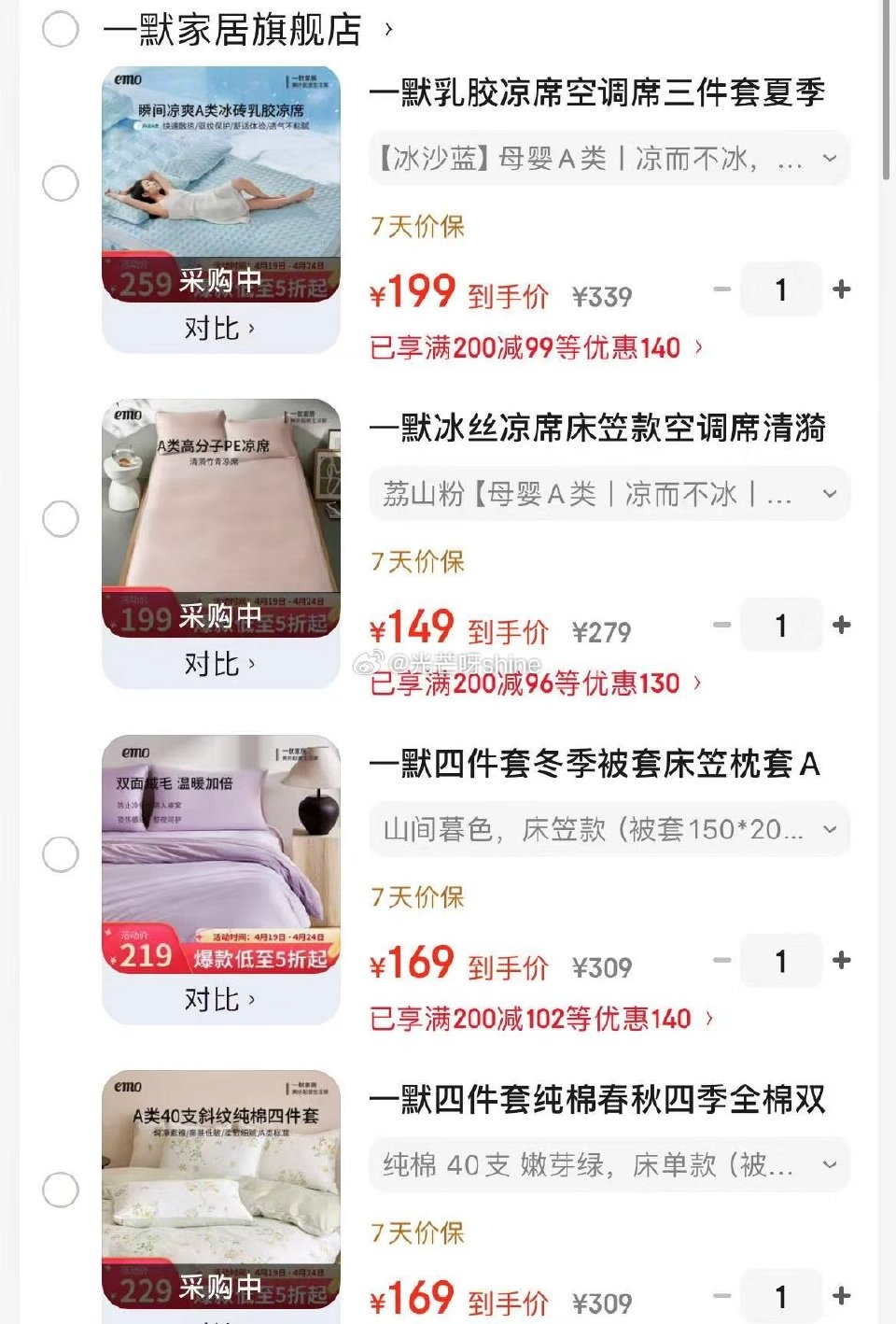Viewport: 896px width, 1324px height.
Task: Select the 一默乳胶凉席 item checkbox
Action: [61, 183]
